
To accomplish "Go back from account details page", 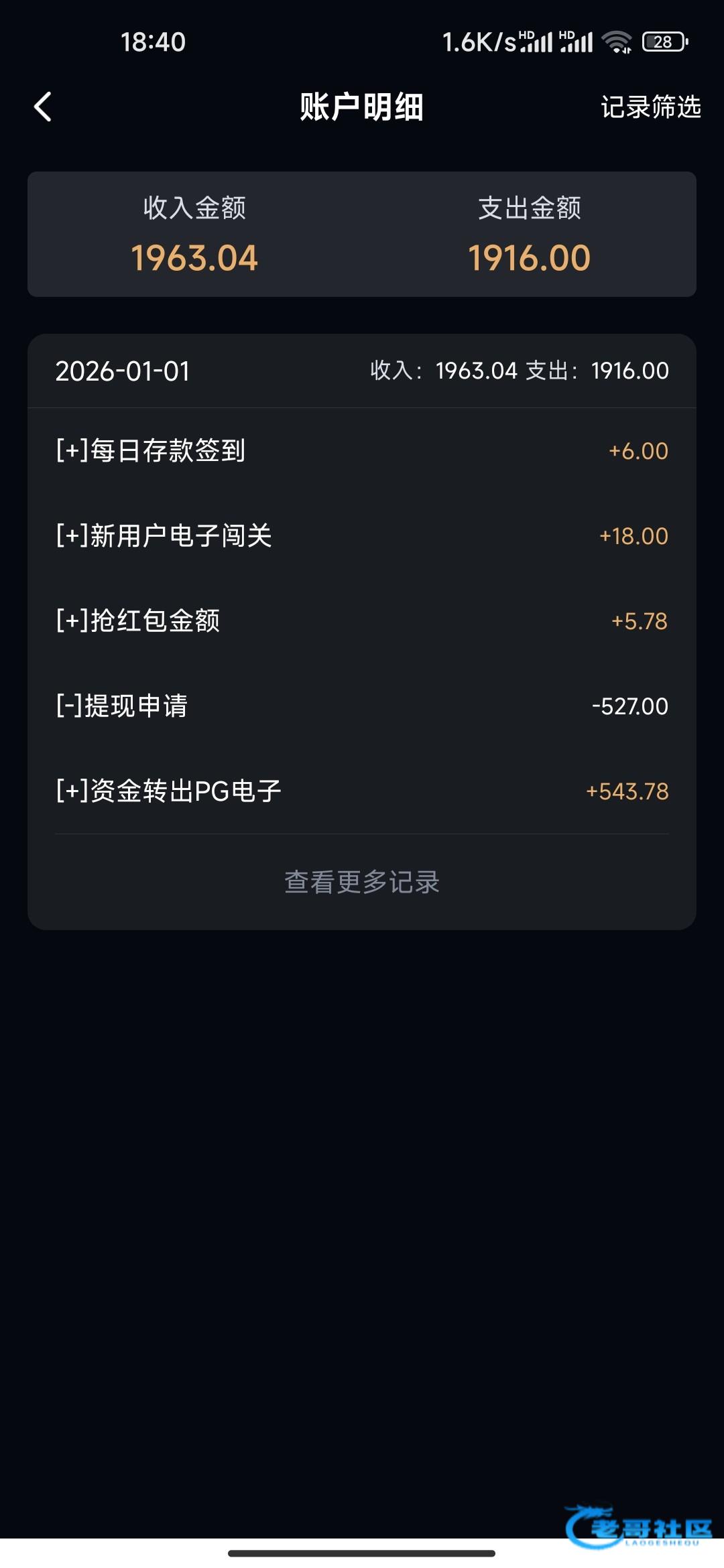I will click(x=43, y=107).
